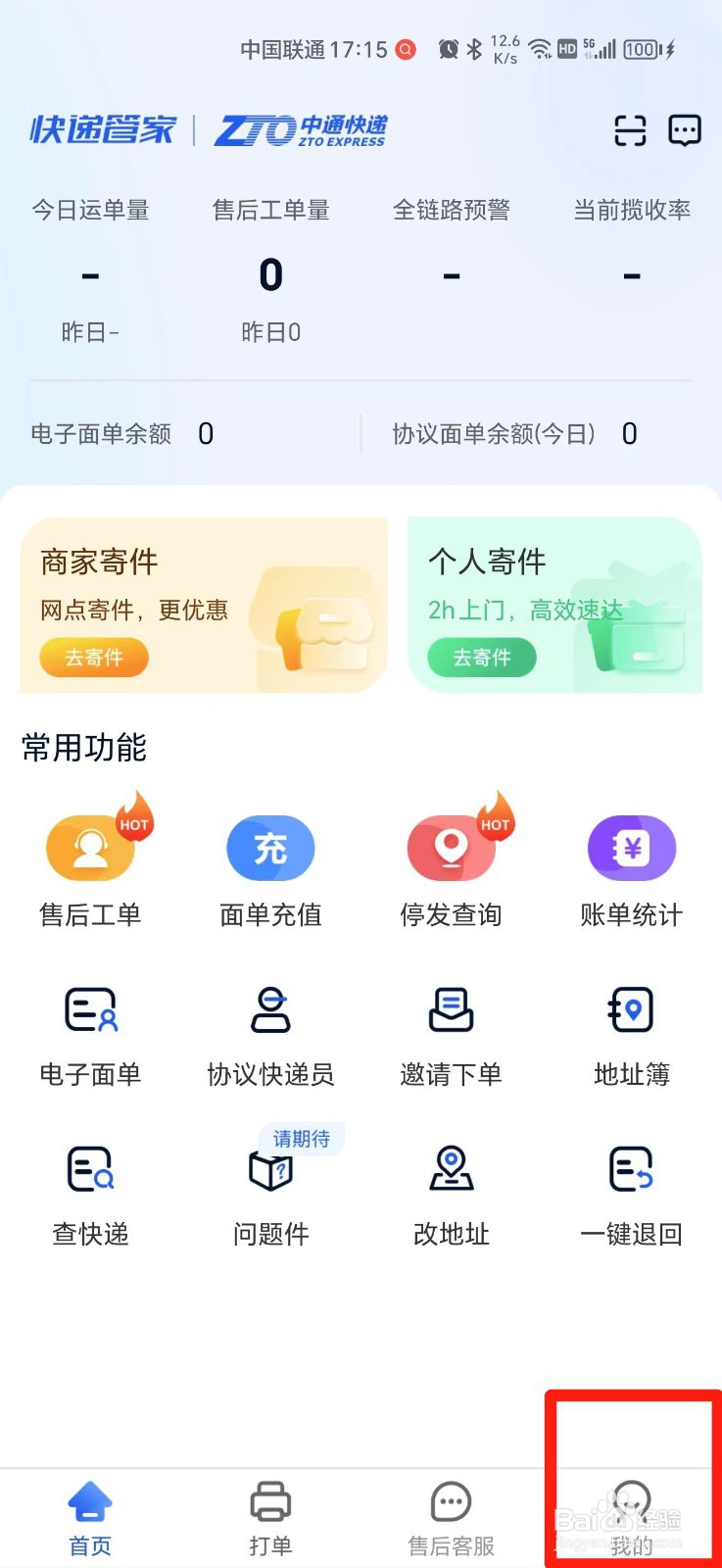Check 电子面单余额 balance value
This screenshot has width=722, height=1568.
206,433
